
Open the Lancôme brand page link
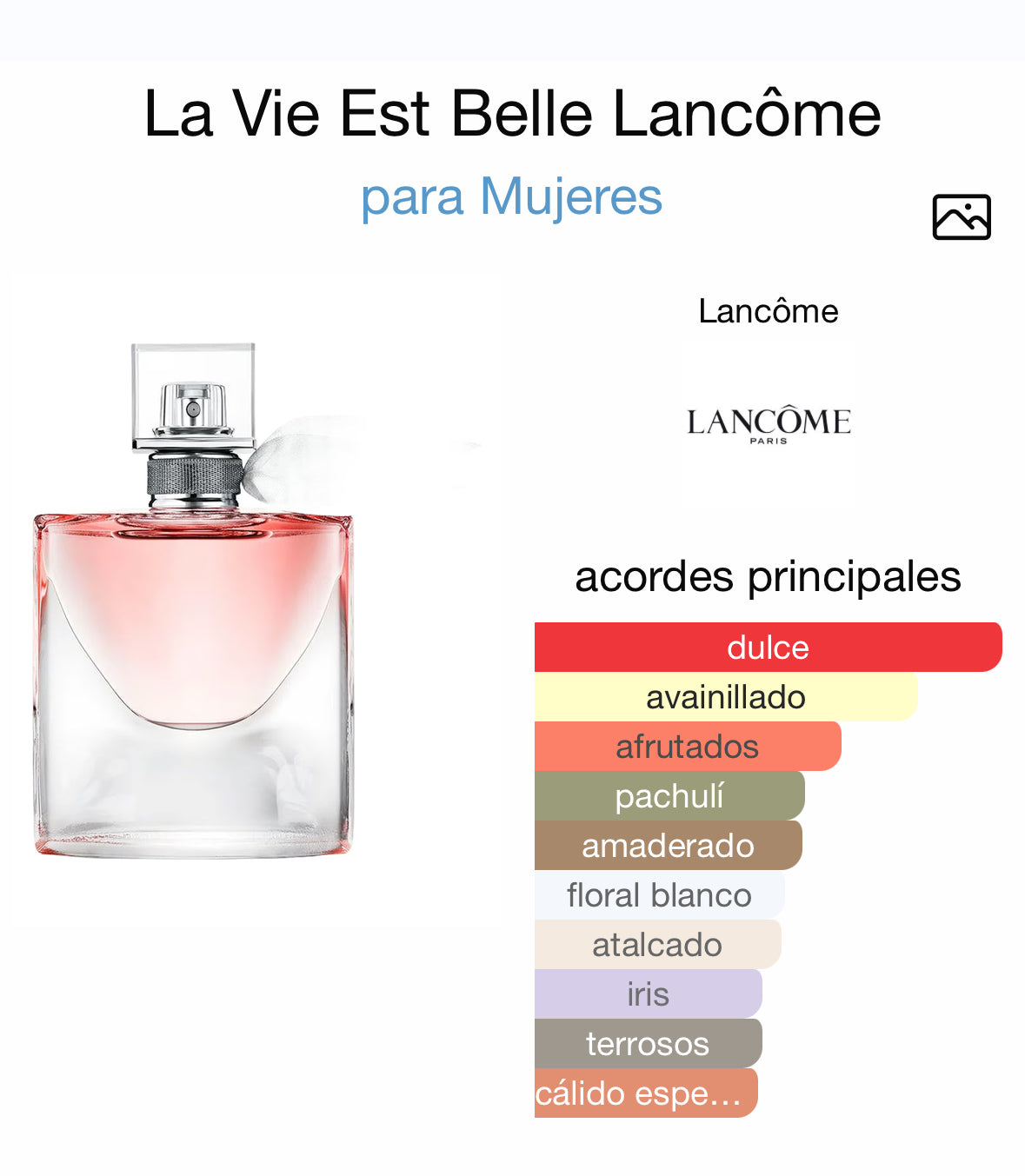click(768, 311)
